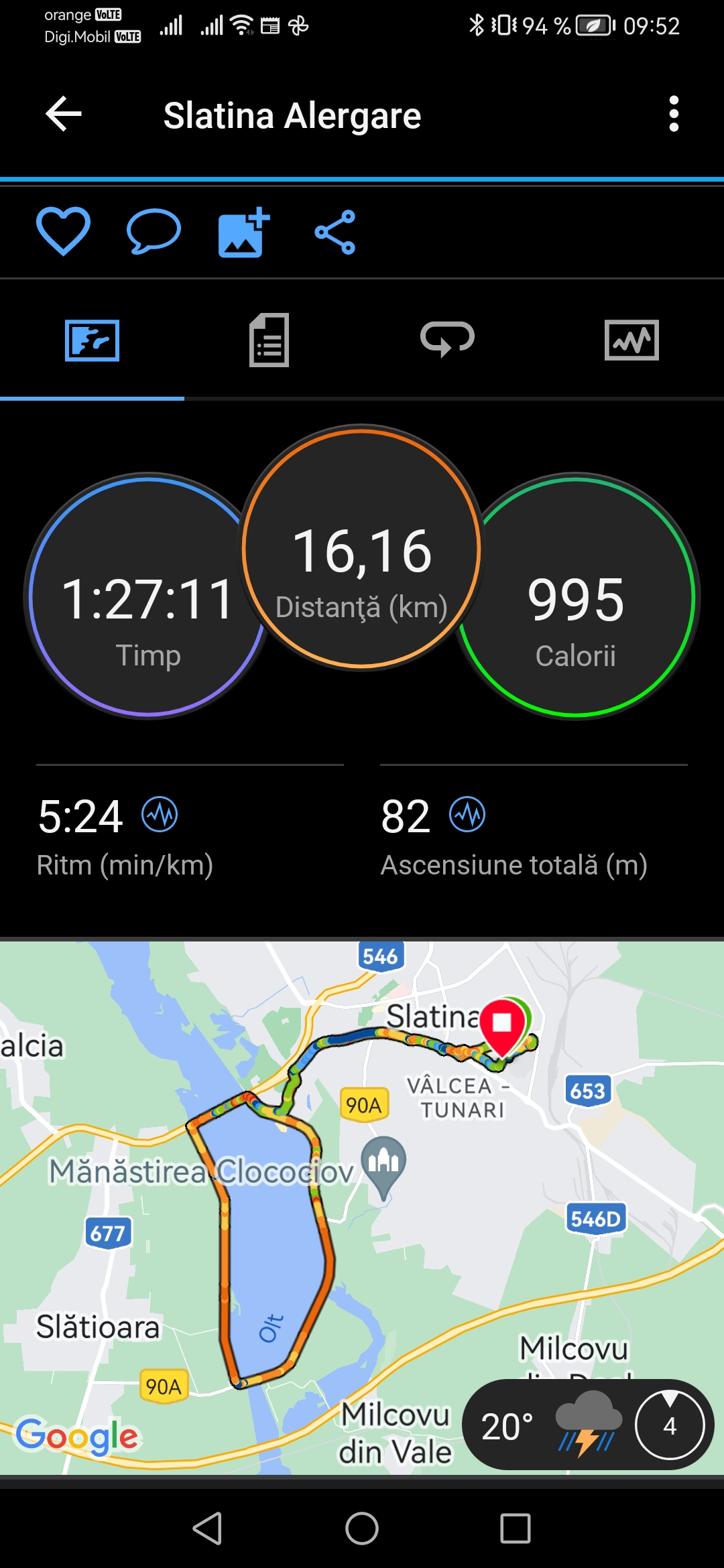Open recent apps from navigation bar
This screenshot has height=1568, width=724.
[516, 1528]
